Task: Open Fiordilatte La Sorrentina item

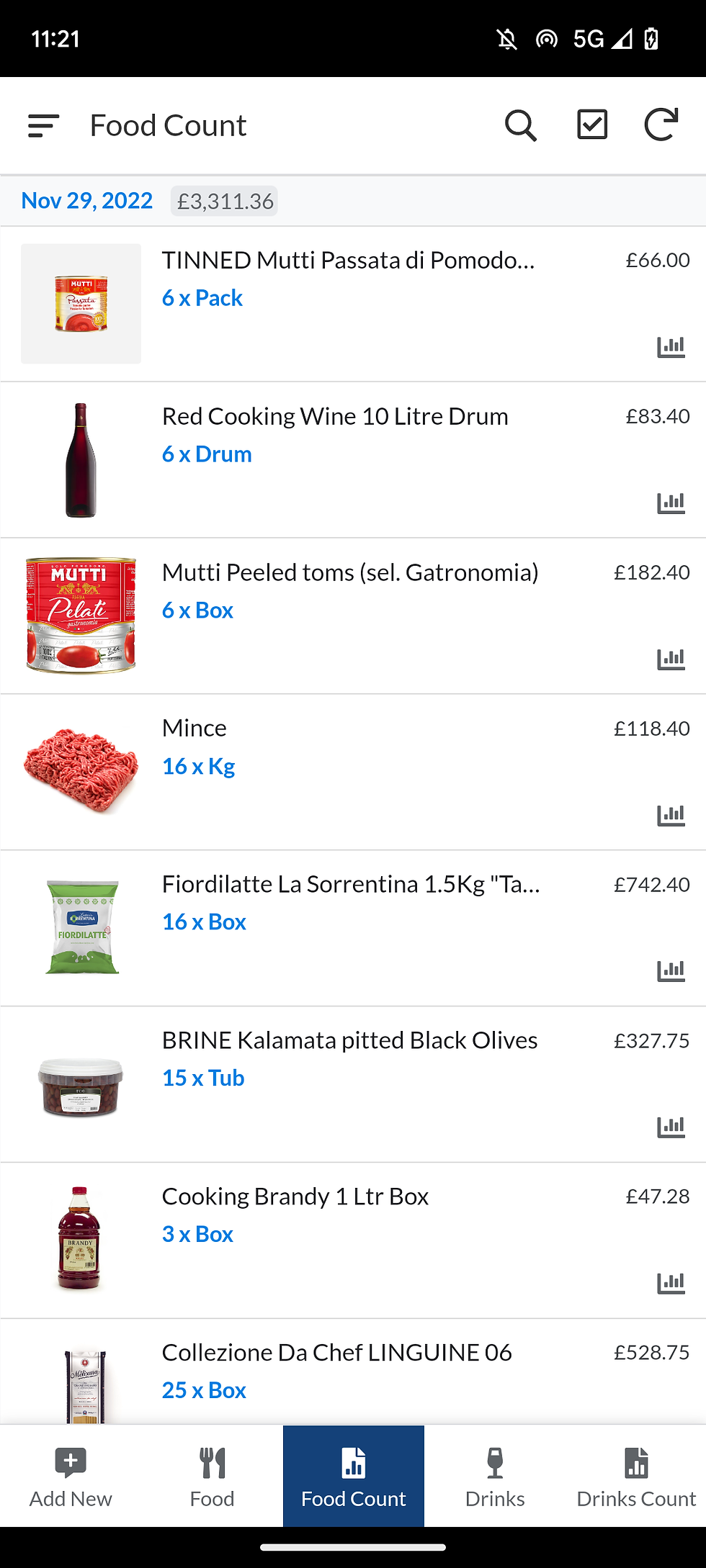Action: click(351, 885)
